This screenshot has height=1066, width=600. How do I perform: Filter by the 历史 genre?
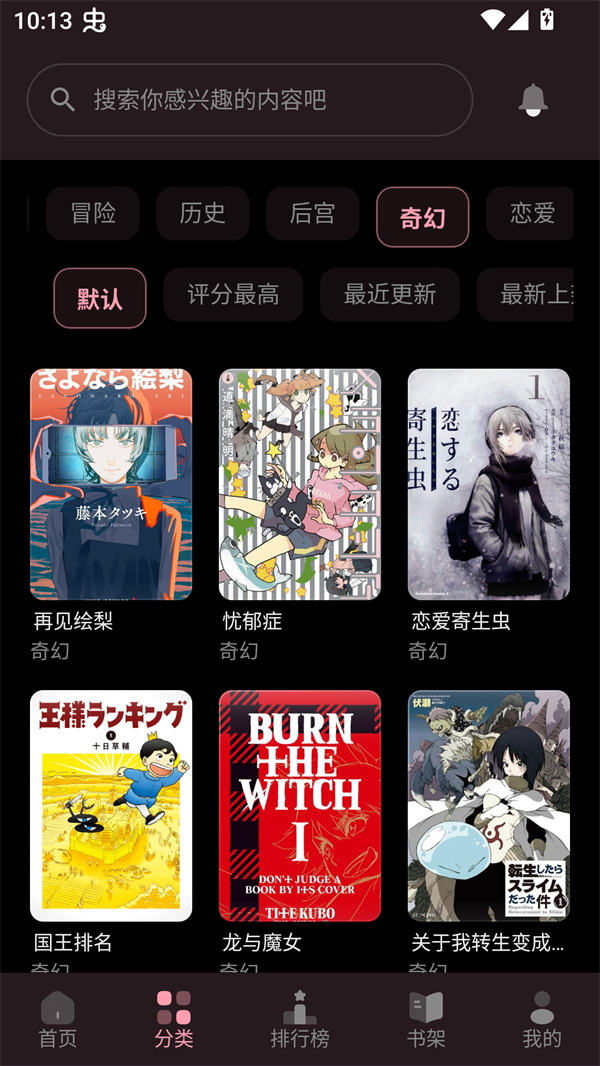[x=203, y=214]
